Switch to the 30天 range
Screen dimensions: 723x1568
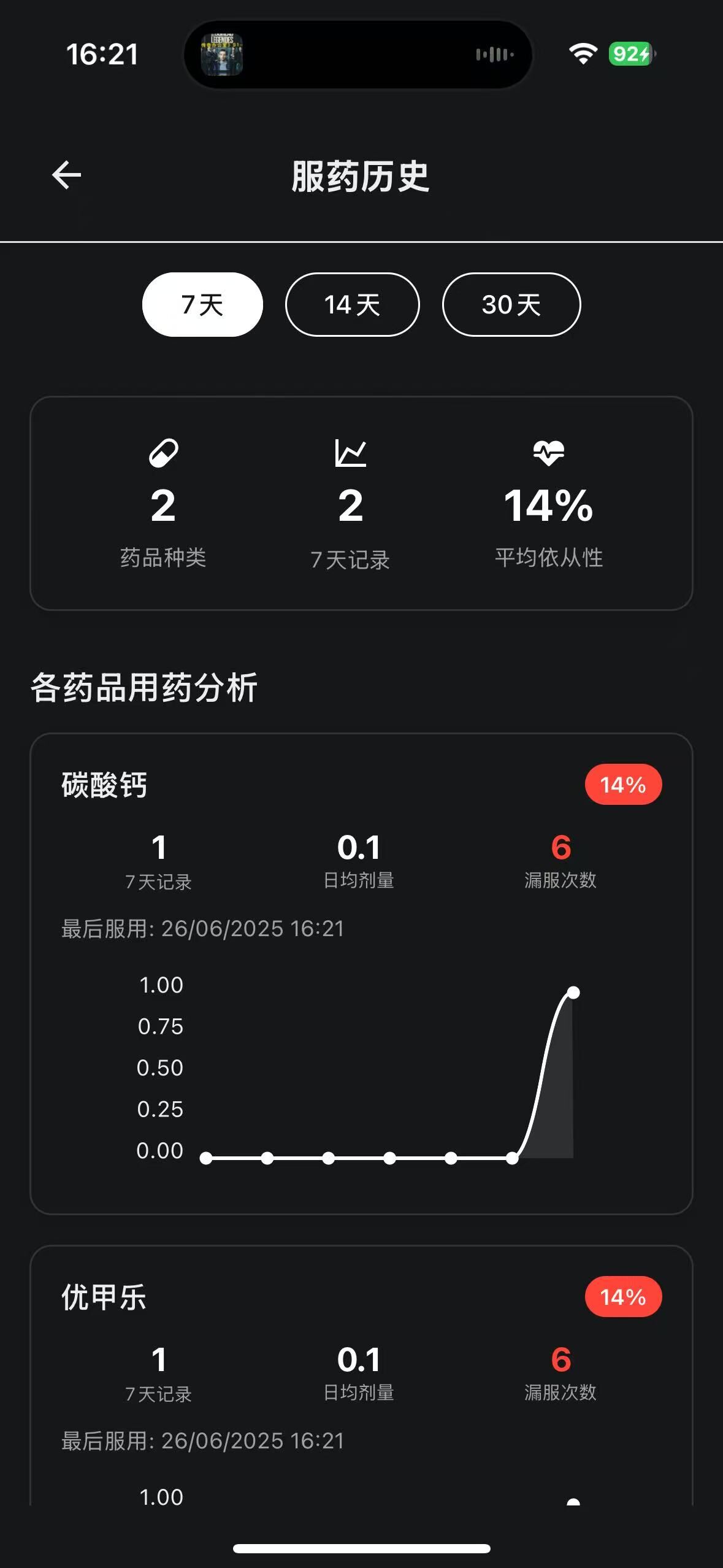pyautogui.click(x=511, y=305)
